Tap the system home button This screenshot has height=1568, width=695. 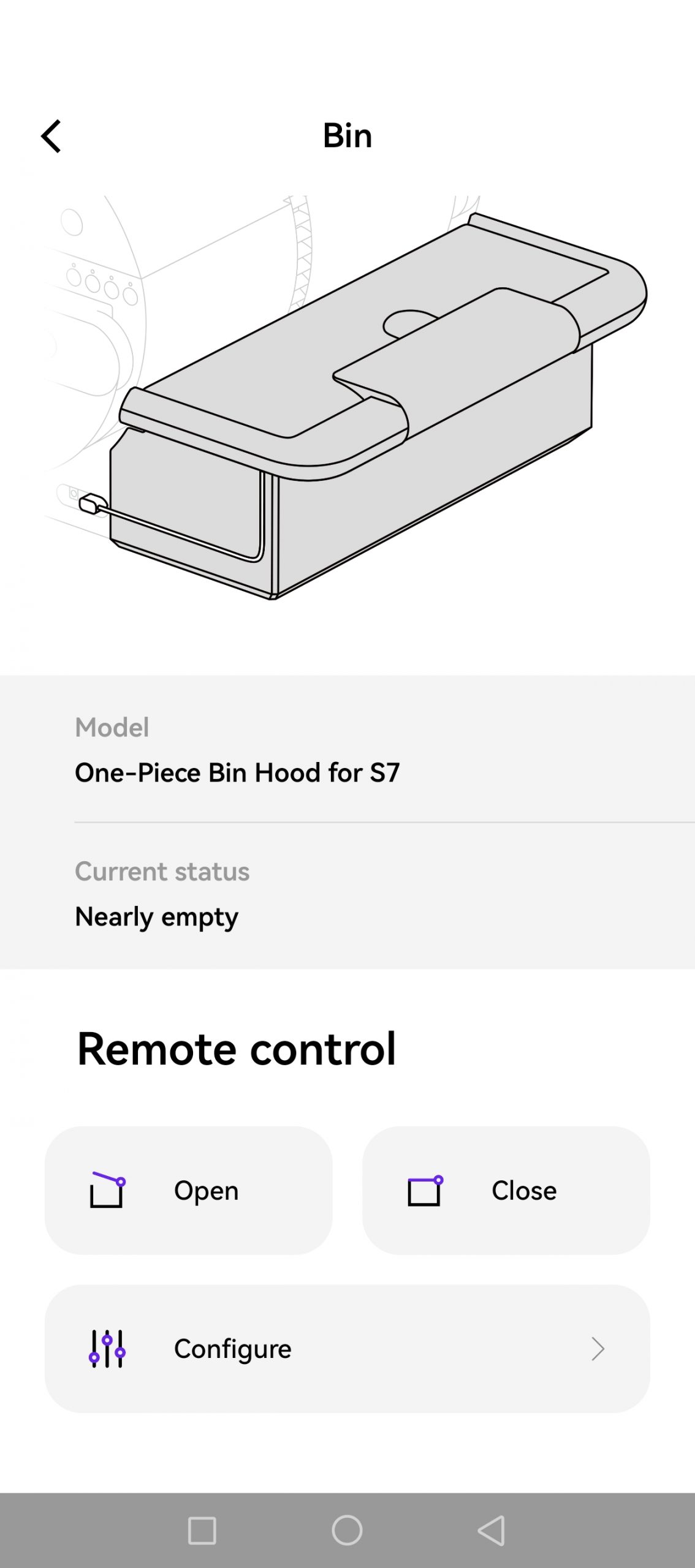point(347,1530)
